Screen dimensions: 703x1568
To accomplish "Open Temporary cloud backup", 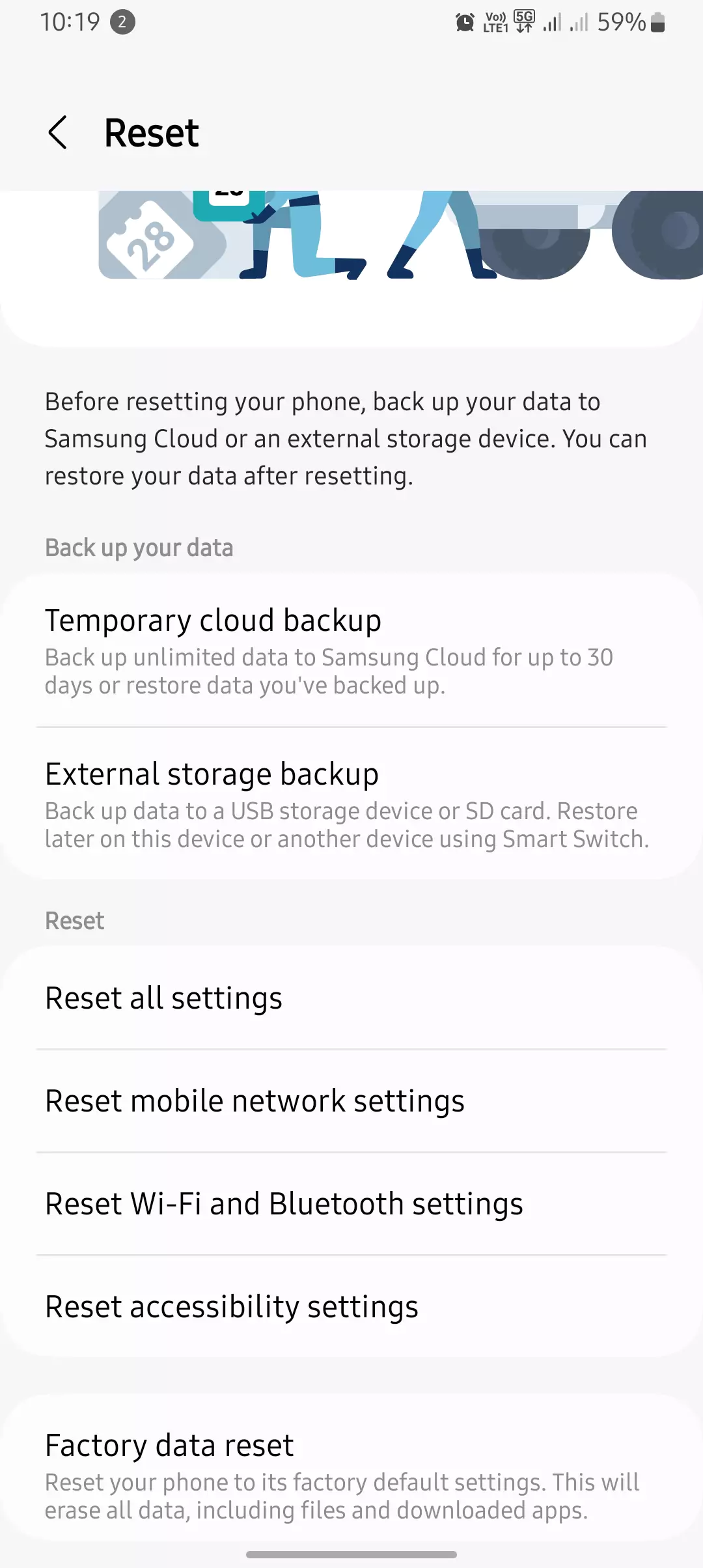I will 351,651.
